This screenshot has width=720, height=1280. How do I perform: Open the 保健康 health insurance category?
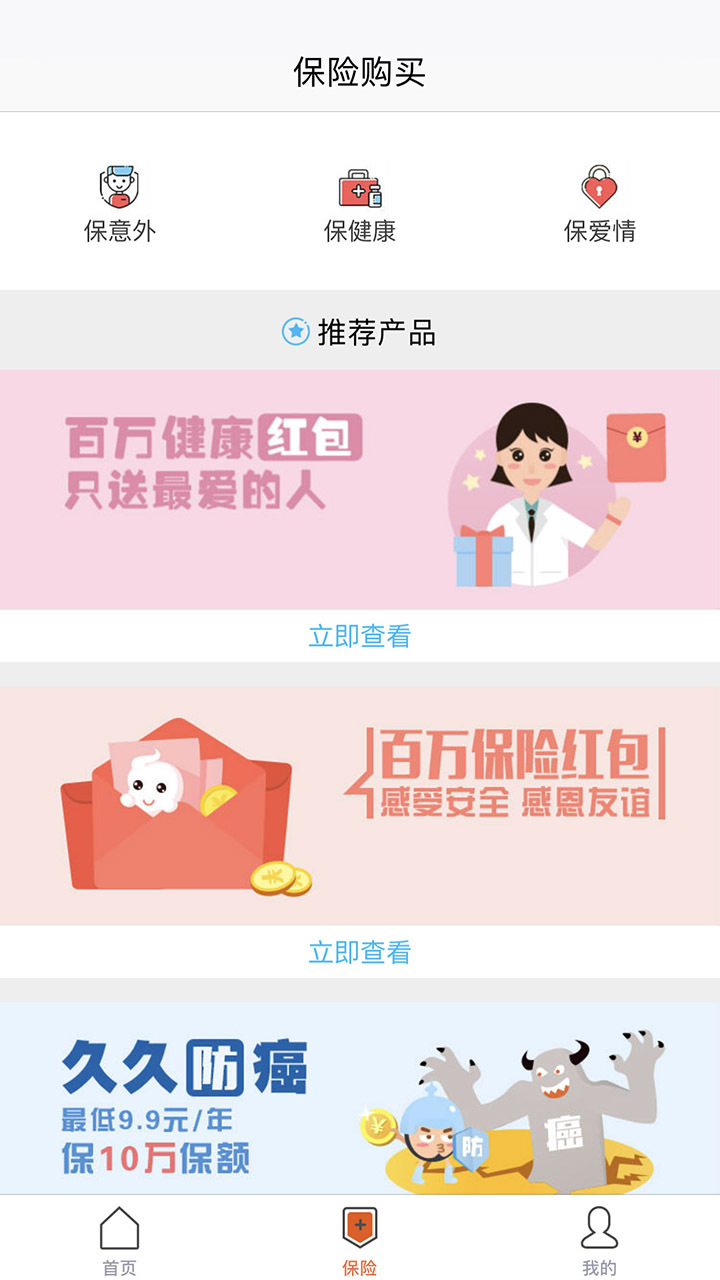click(360, 205)
